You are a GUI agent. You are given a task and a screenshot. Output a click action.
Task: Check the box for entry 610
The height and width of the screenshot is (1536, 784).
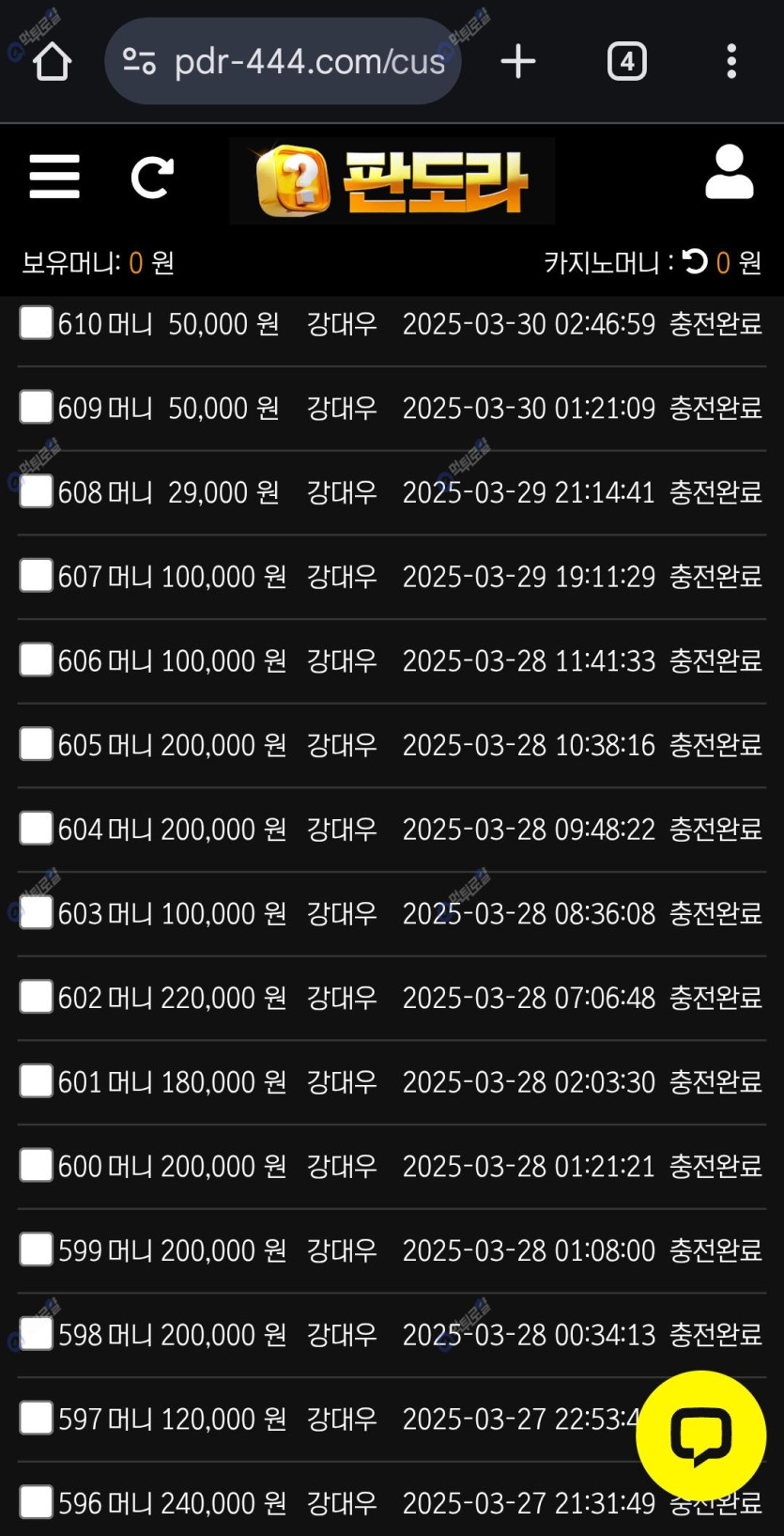pos(37,322)
